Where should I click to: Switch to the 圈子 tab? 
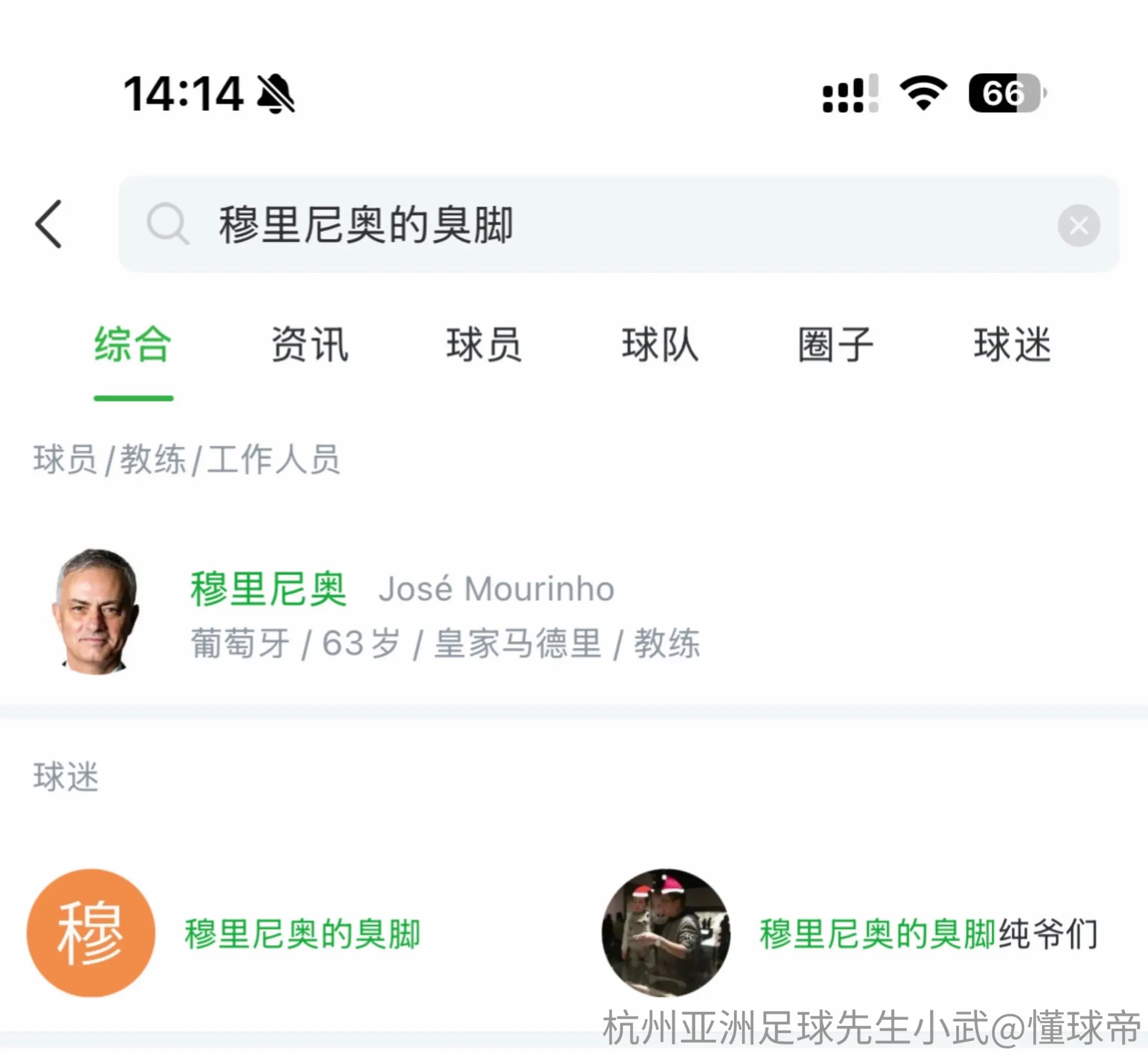[836, 345]
